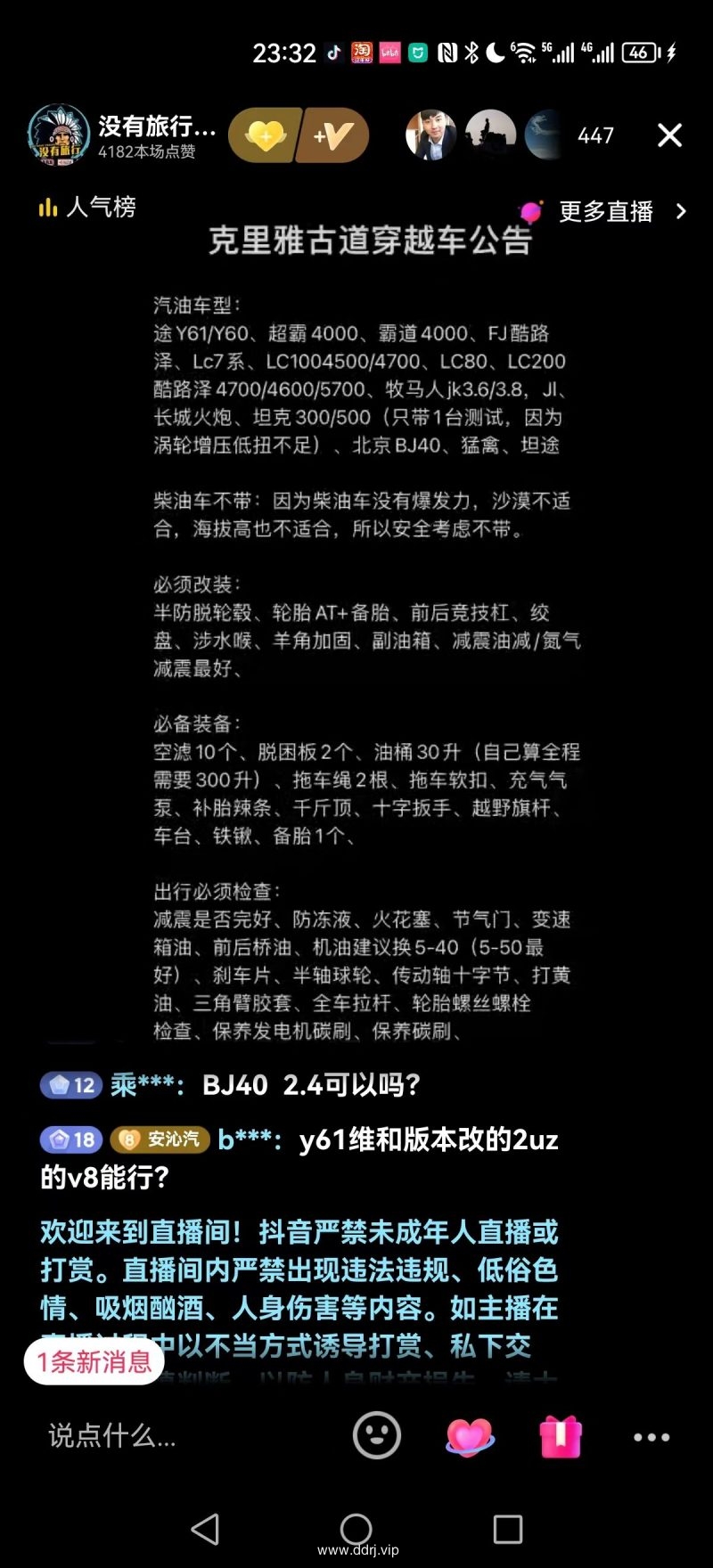Tap the first viewer avatar in top bar
Viewport: 713px width, 1568px height.
[x=431, y=135]
